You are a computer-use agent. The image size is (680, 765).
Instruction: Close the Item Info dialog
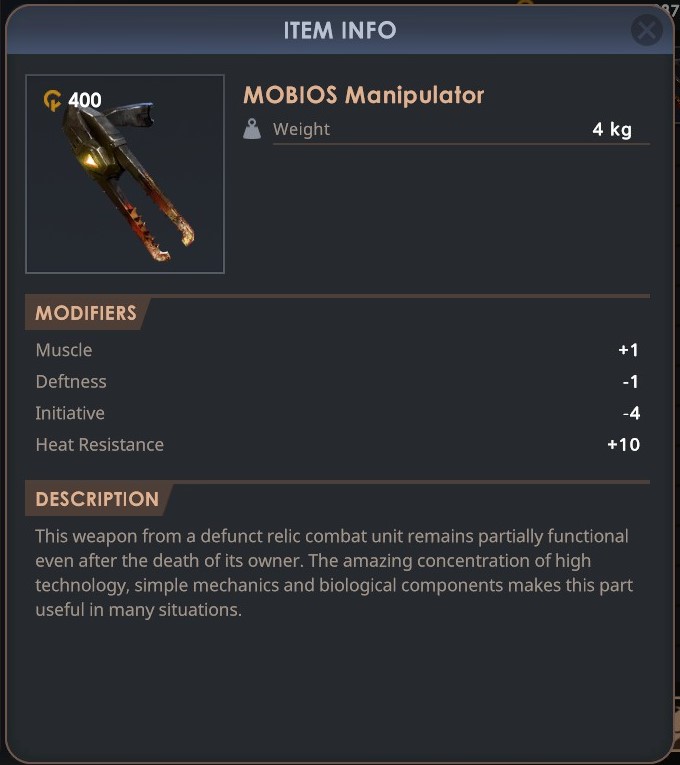pyautogui.click(x=647, y=30)
